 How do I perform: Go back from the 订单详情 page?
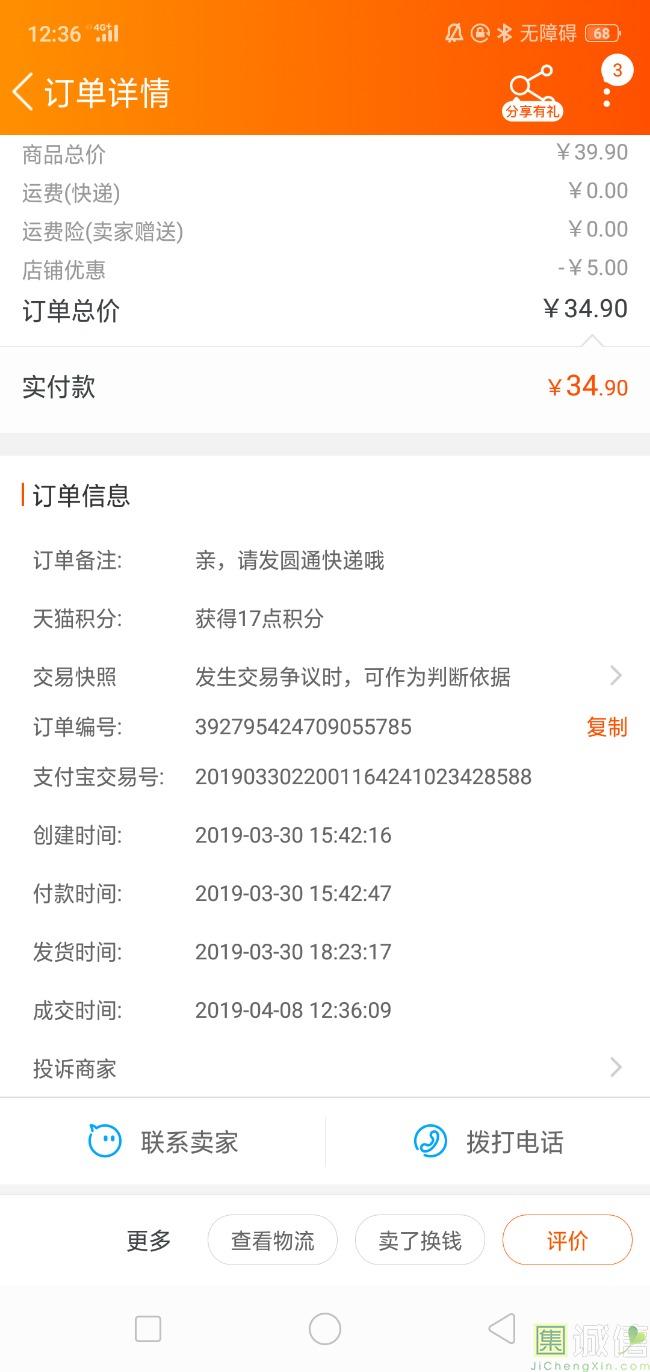coord(23,92)
